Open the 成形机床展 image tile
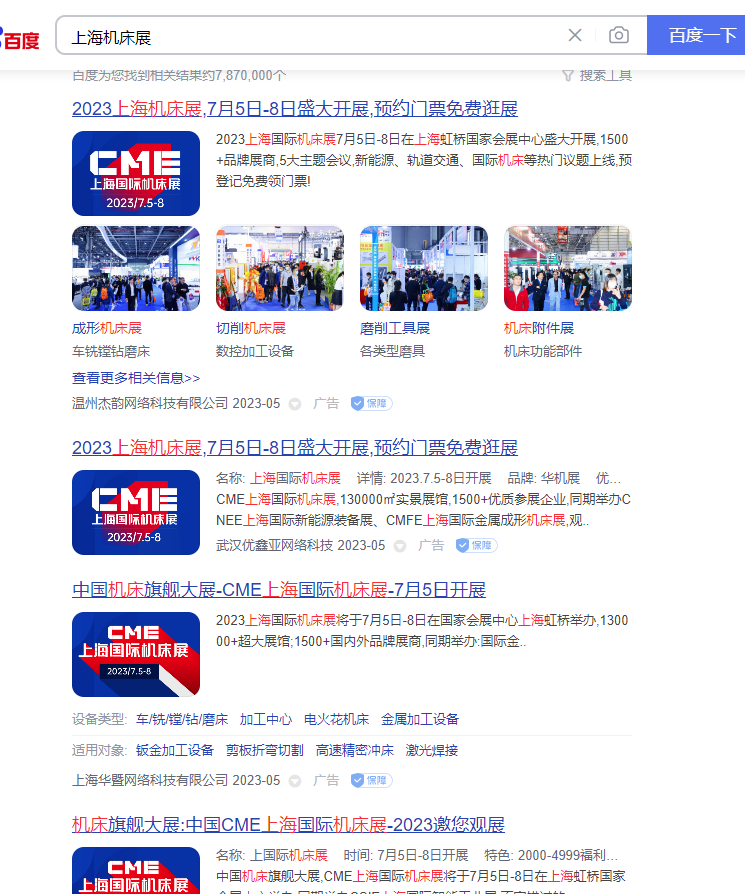 [x=136, y=268]
